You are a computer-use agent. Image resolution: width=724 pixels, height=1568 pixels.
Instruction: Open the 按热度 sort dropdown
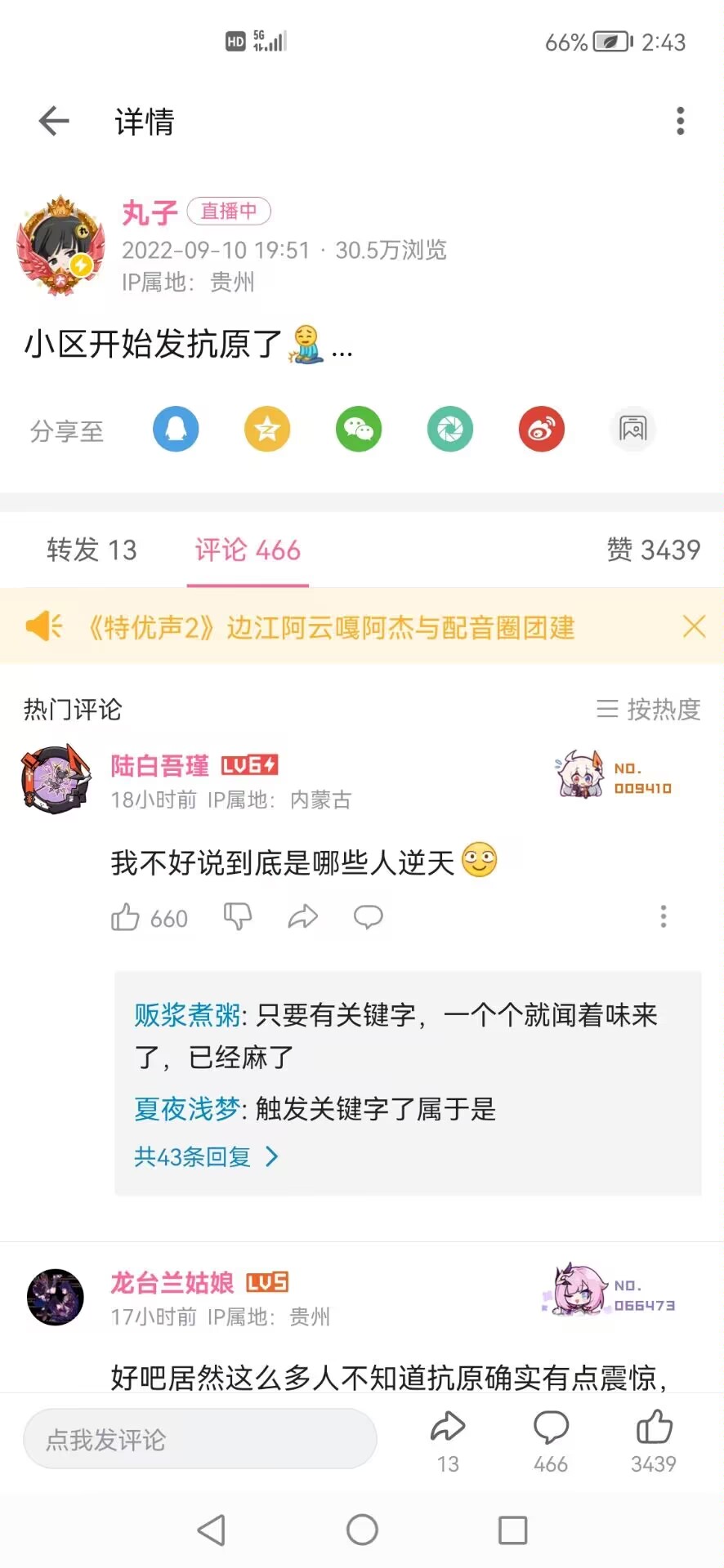pyautogui.click(x=649, y=709)
